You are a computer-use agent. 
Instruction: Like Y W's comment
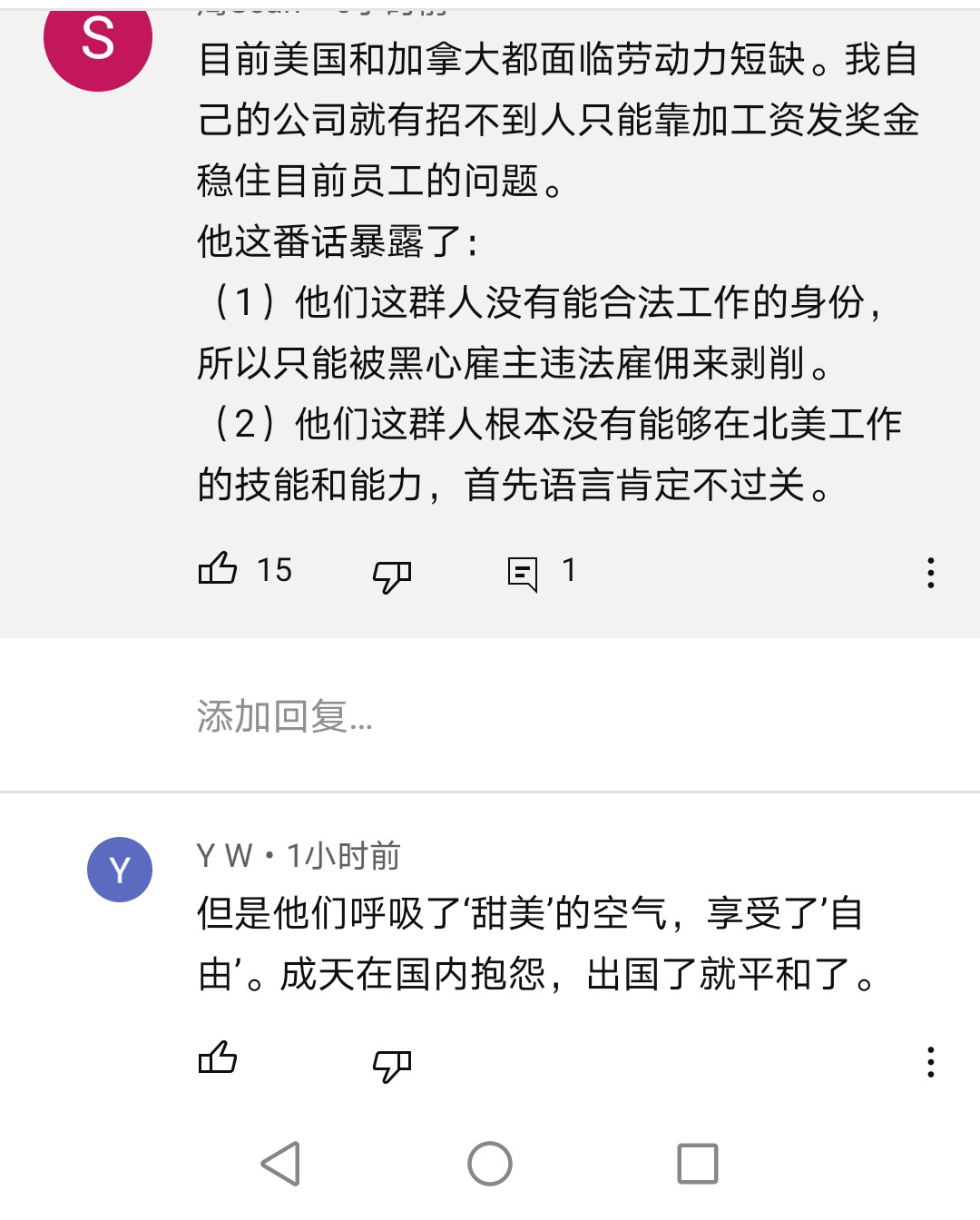(218, 1058)
